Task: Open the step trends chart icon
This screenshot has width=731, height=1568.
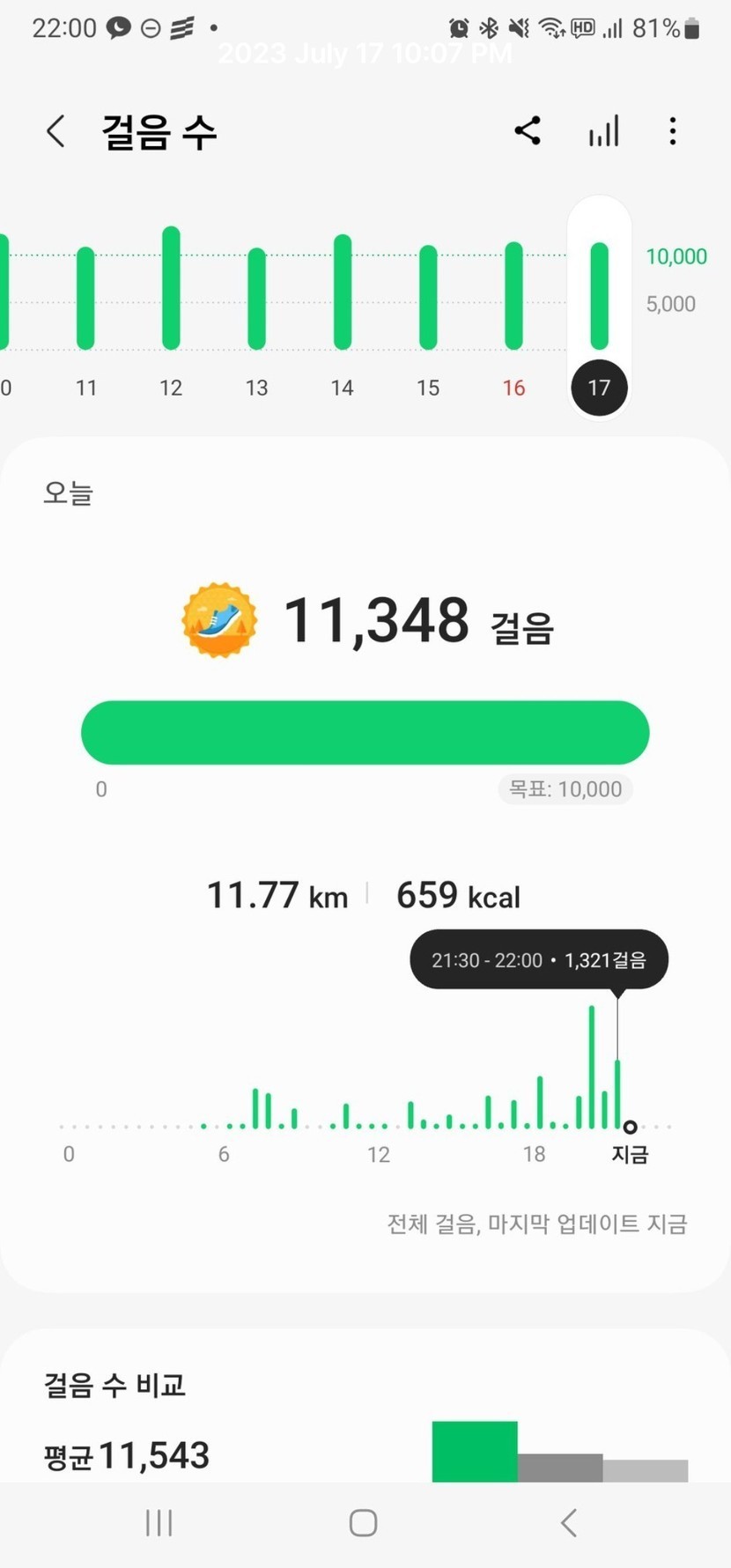Action: coord(603,131)
